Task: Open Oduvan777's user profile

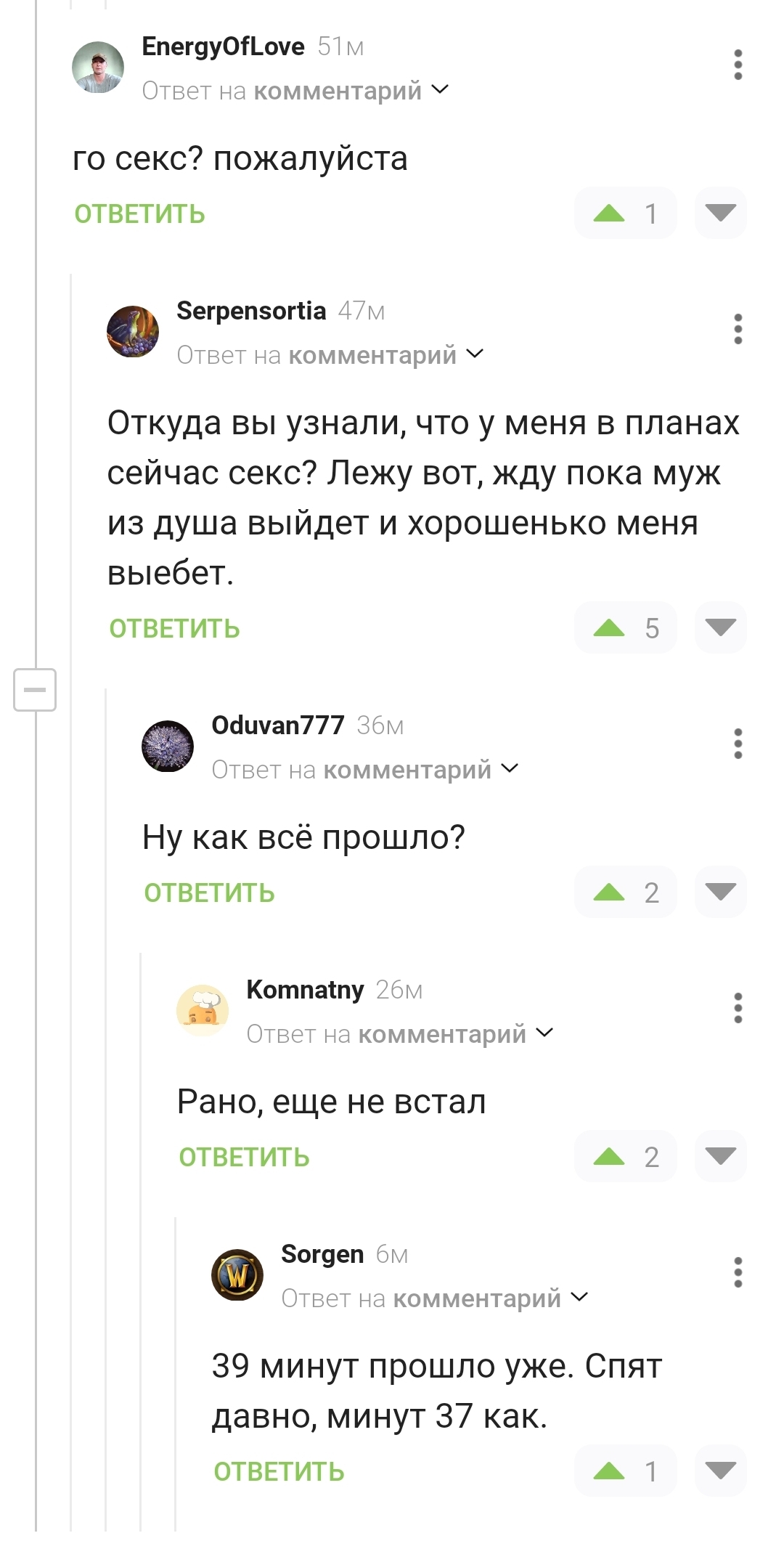Action: [x=277, y=725]
